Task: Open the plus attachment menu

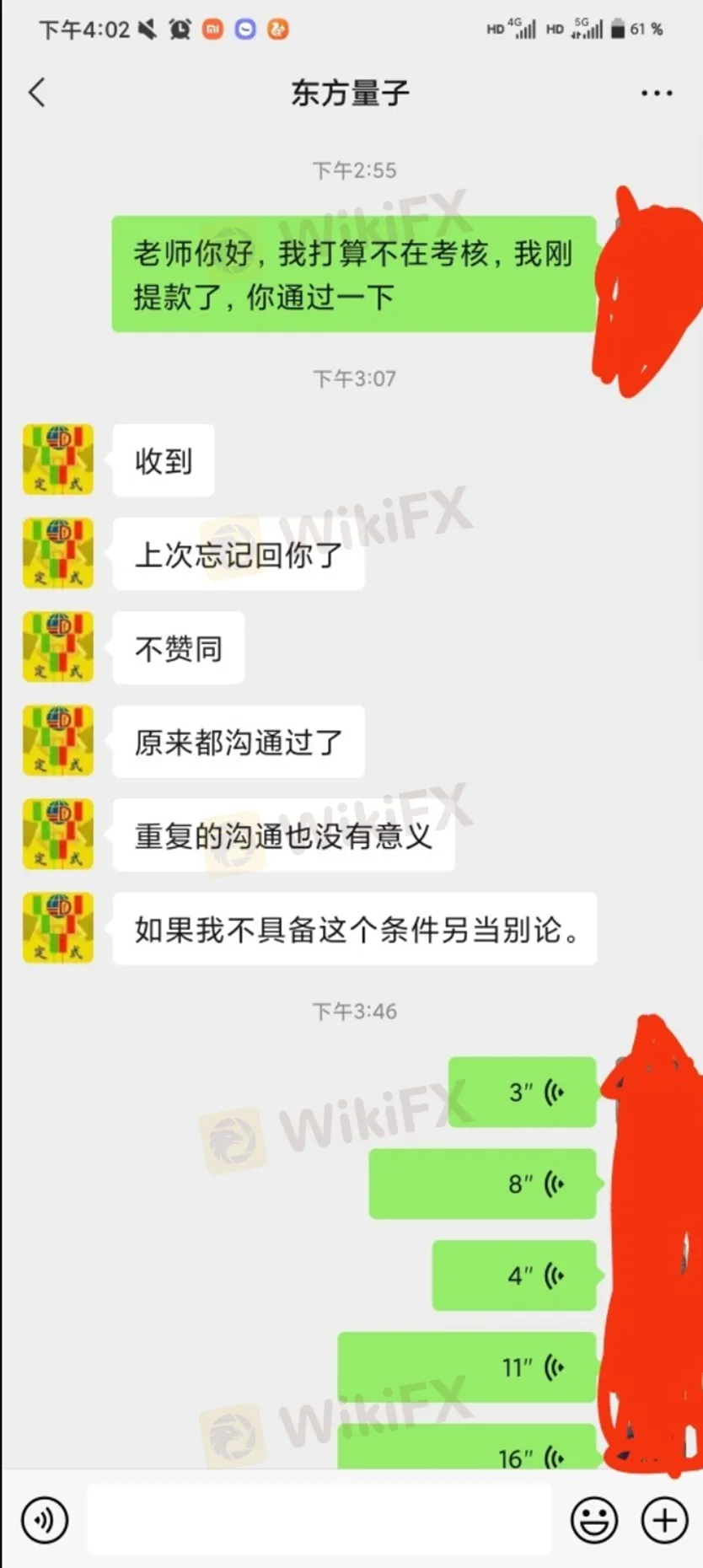Action: click(664, 1520)
